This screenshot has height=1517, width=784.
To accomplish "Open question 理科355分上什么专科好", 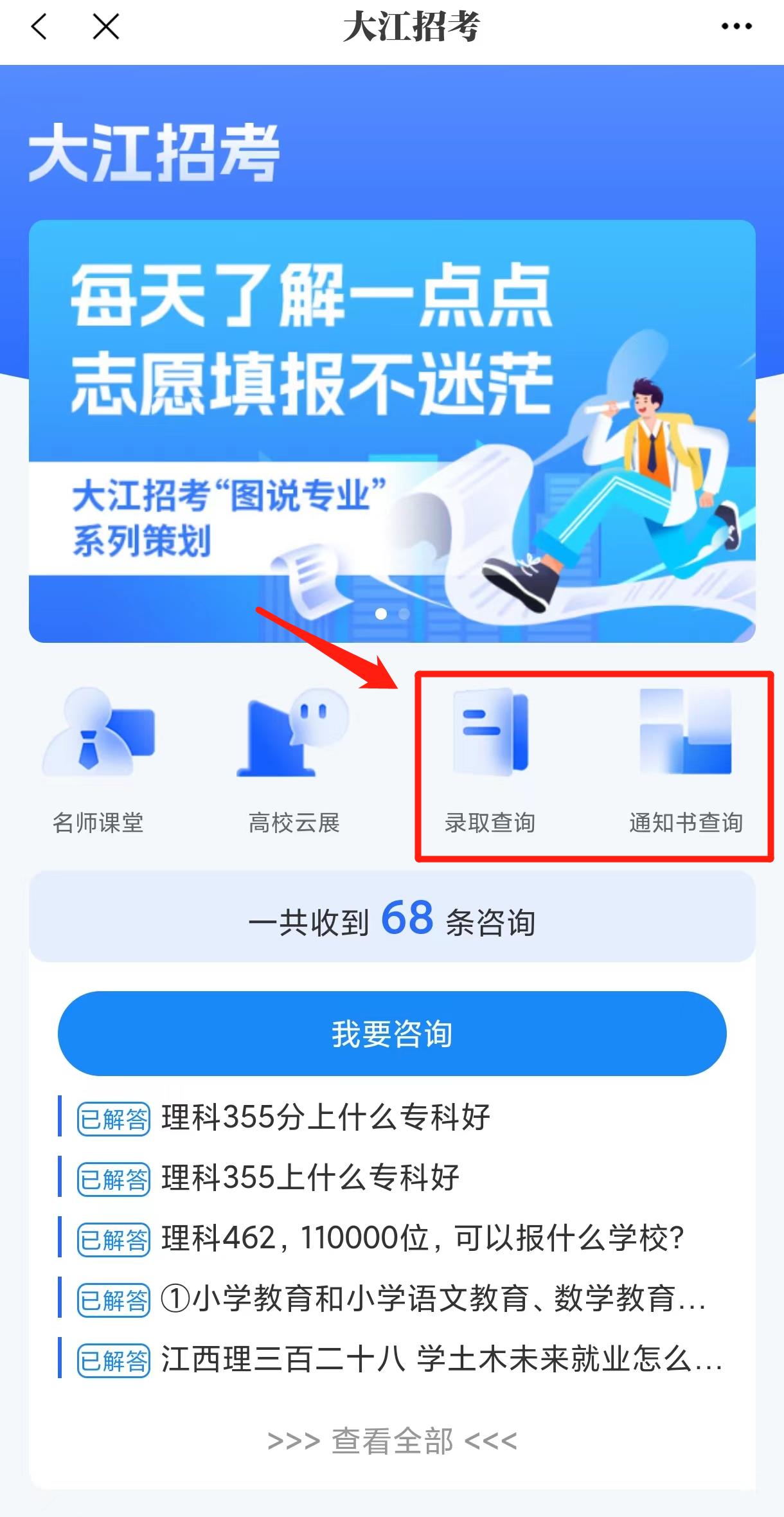I will pyautogui.click(x=325, y=1117).
